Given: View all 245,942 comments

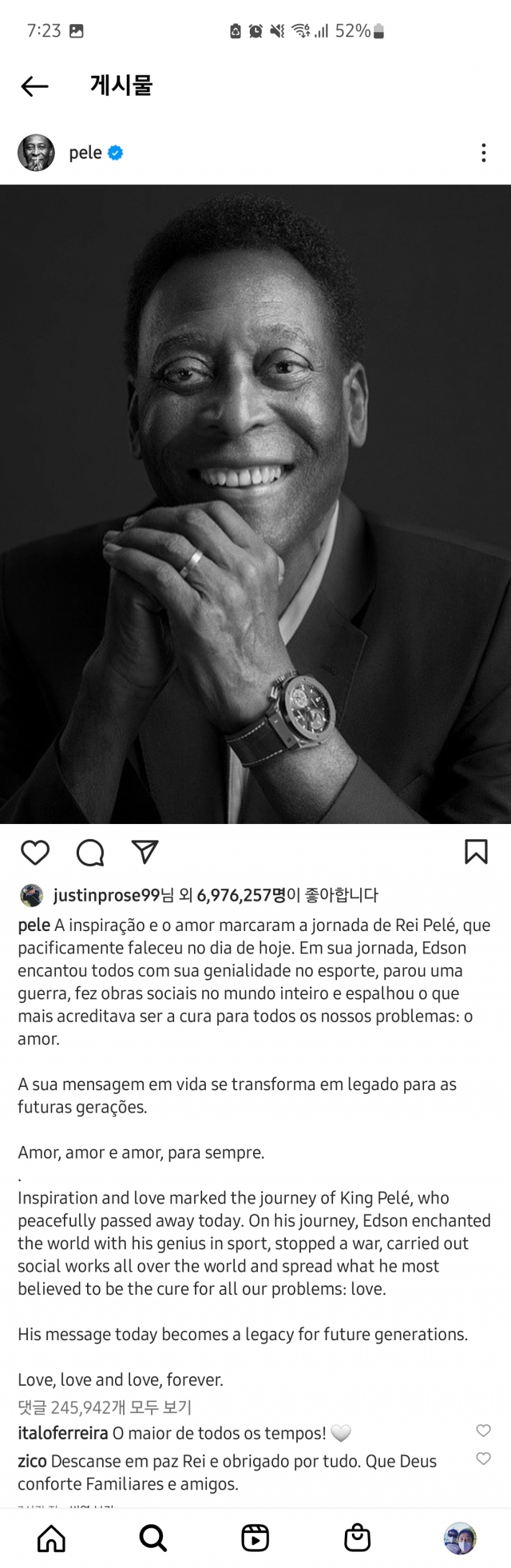Looking at the screenshot, I should point(105,1407).
